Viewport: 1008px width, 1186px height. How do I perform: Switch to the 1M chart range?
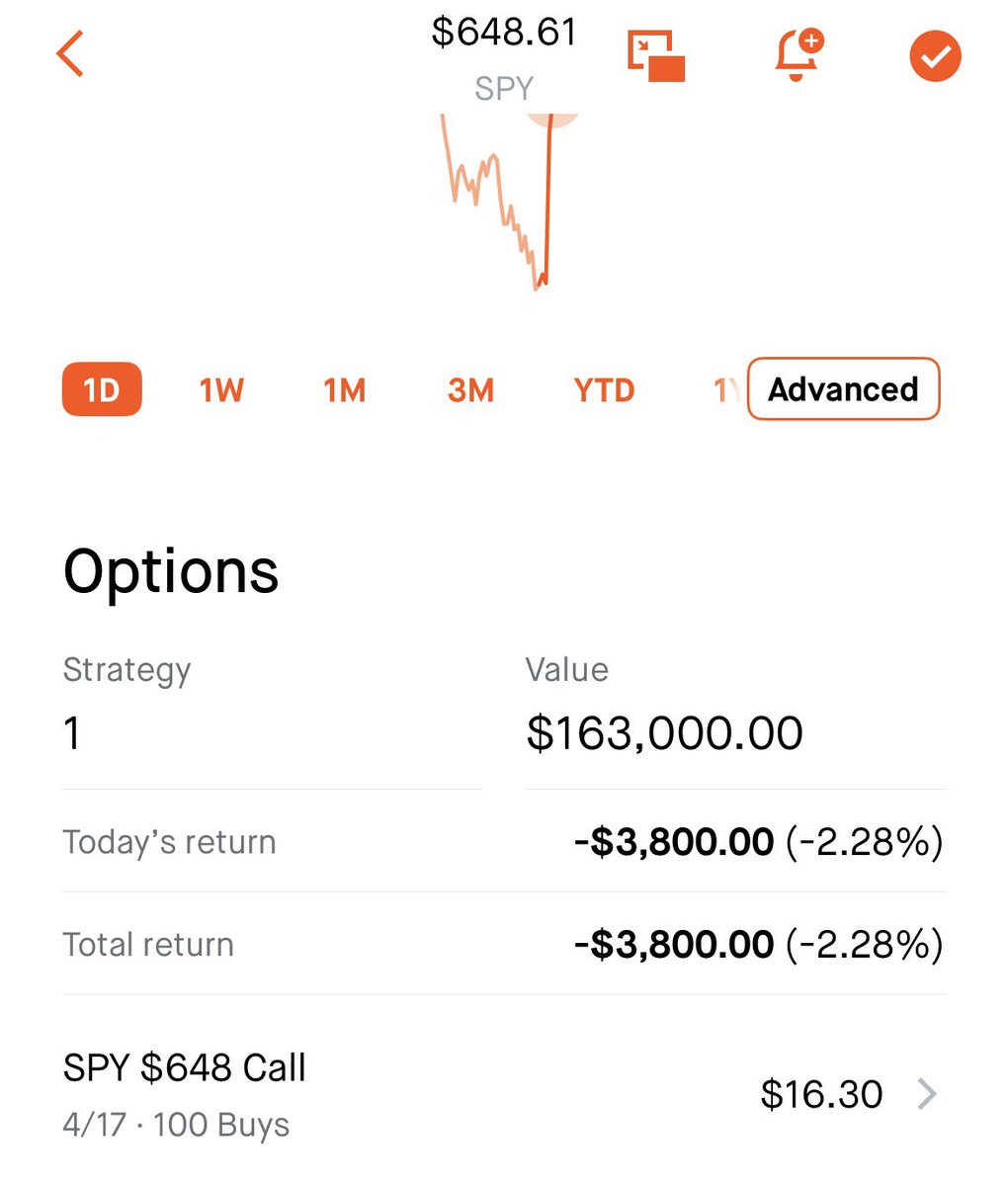(x=345, y=389)
